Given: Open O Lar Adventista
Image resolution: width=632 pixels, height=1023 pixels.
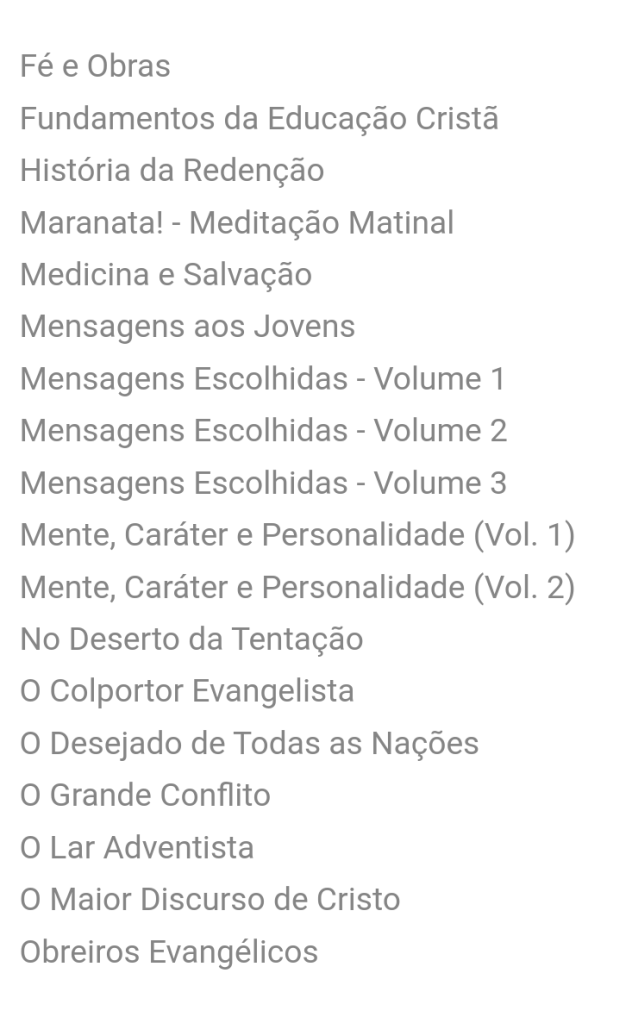Looking at the screenshot, I should (x=137, y=847).
